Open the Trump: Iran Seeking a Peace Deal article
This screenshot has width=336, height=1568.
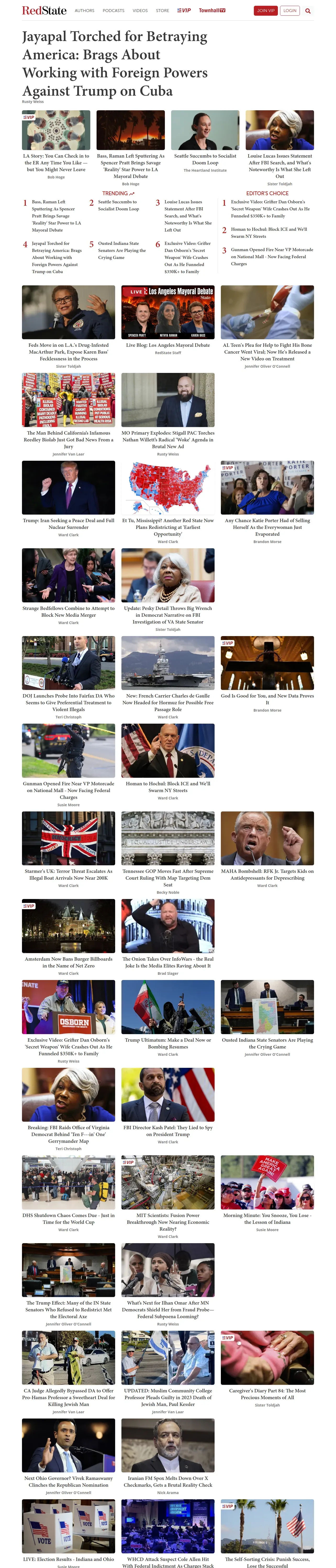click(x=68, y=523)
